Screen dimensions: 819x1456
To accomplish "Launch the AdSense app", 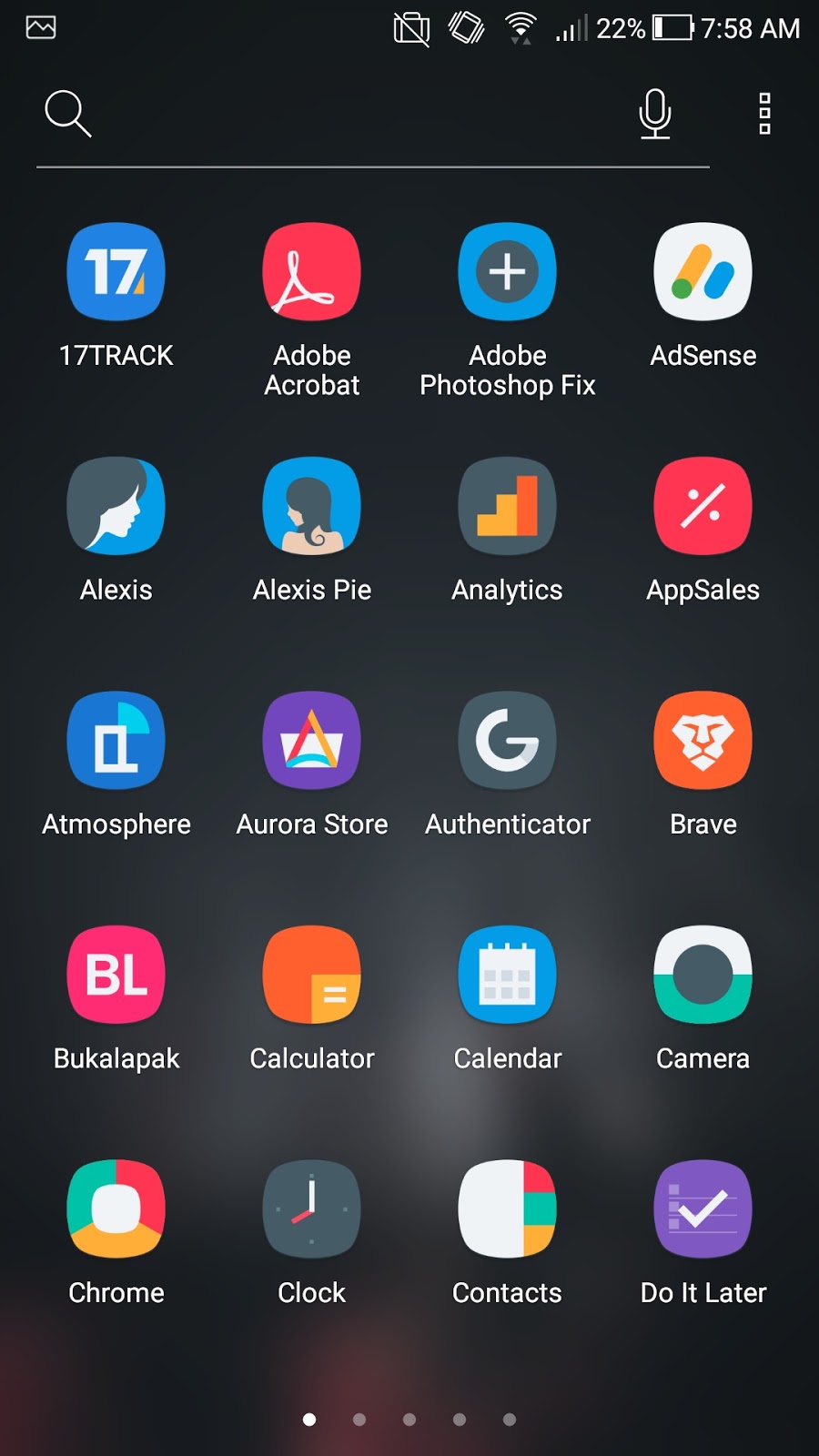I will (x=703, y=272).
